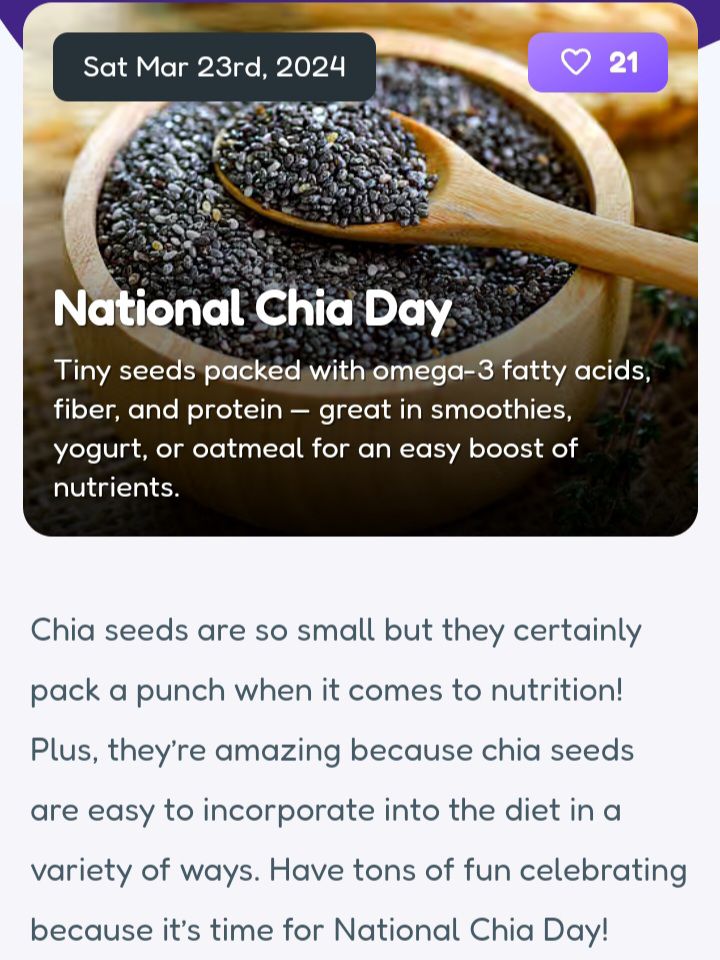The width and height of the screenshot is (720, 960).
Task: Like National Chia Day with the heart button
Action: pos(597,63)
